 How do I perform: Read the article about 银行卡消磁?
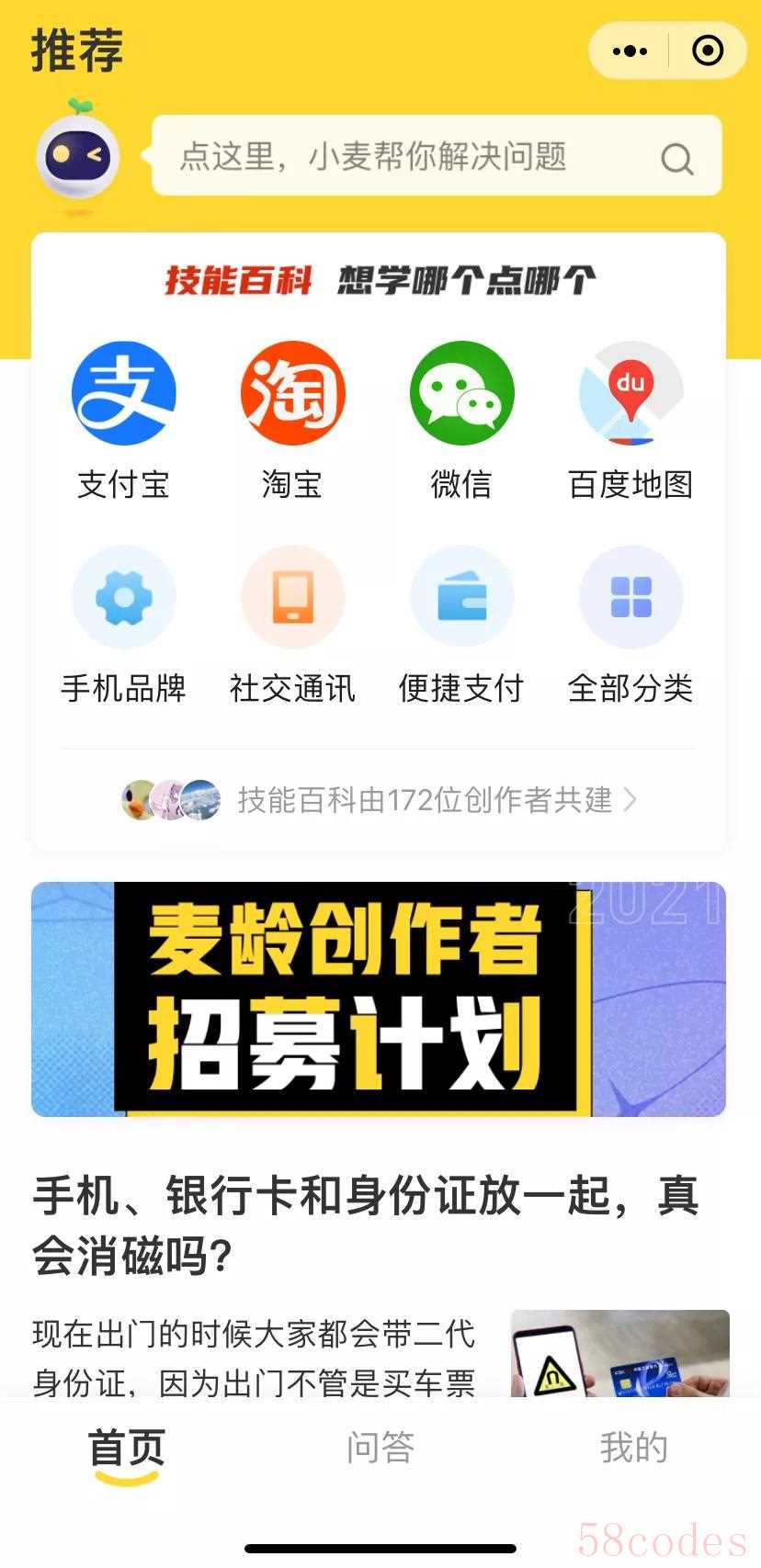pyautogui.click(x=366, y=1225)
